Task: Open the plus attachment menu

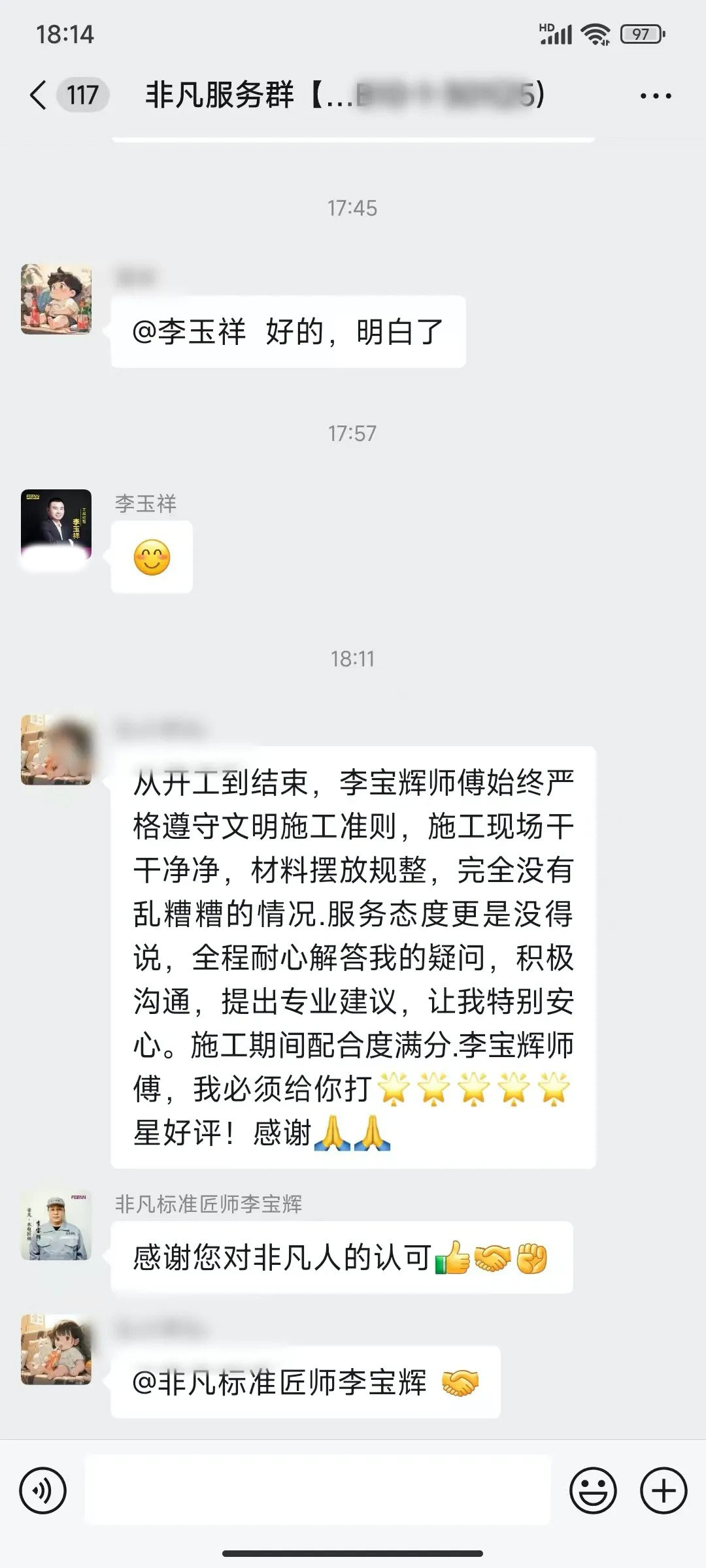Action: point(664,1491)
